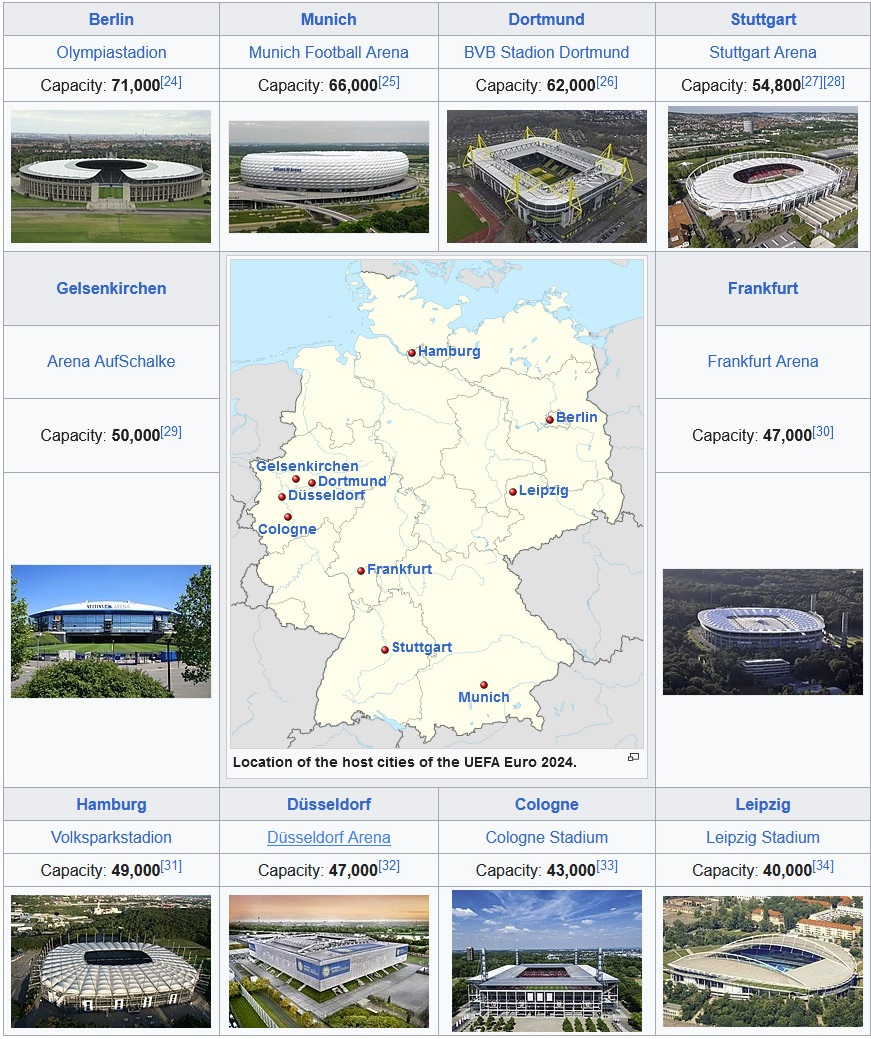Open the BVB Stadion Dortmund link
Screen dimensions: 871x1039
pyautogui.click(x=546, y=52)
